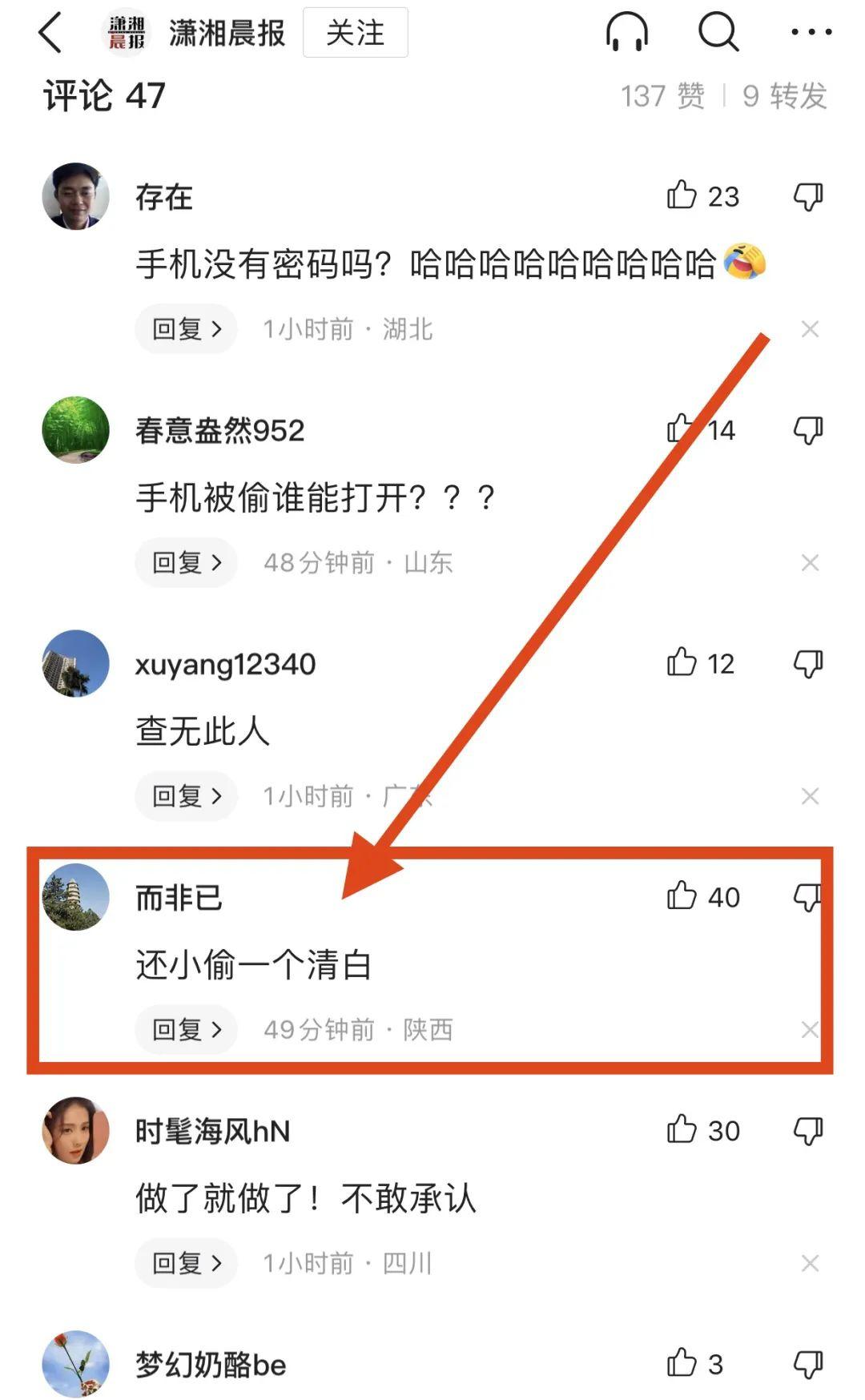Follow 潇湘晨报 with the 关注 button
This screenshot has width=865, height=1400.
tap(355, 33)
